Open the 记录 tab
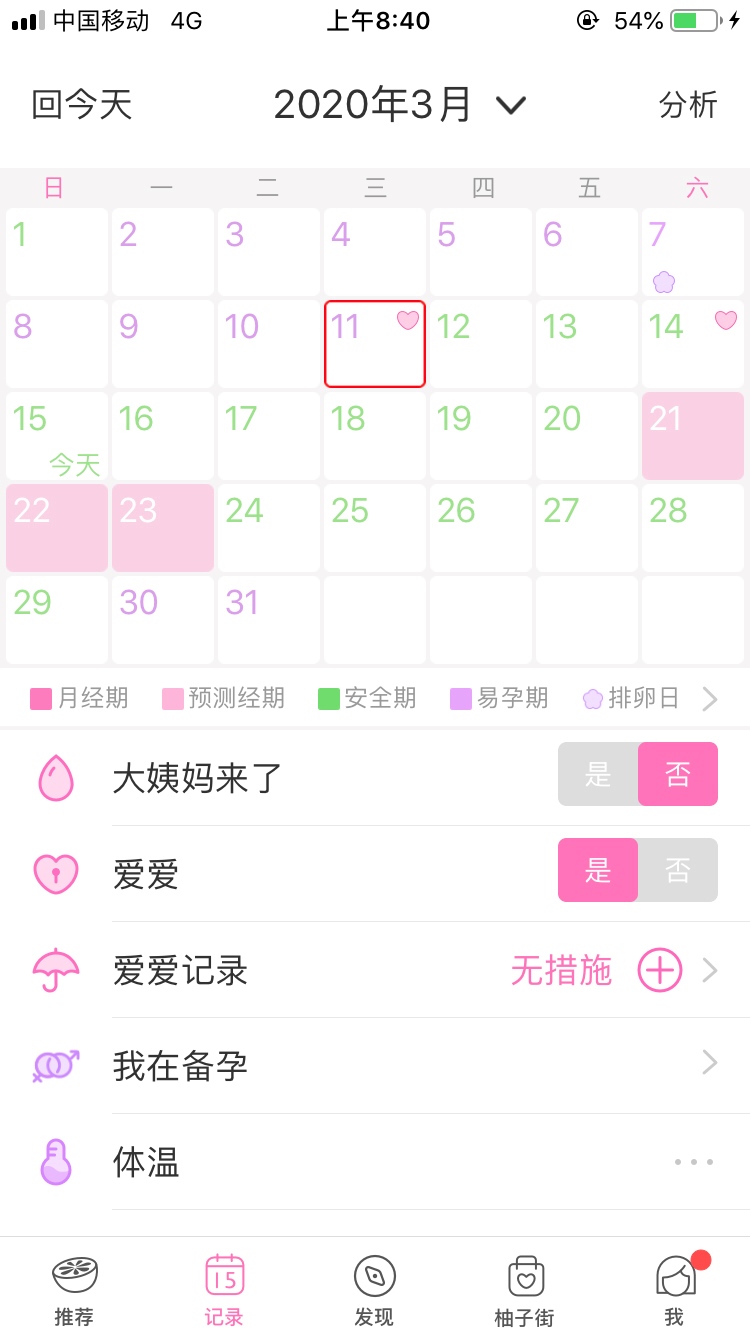Image resolution: width=750 pixels, height=1334 pixels. pos(224,1290)
